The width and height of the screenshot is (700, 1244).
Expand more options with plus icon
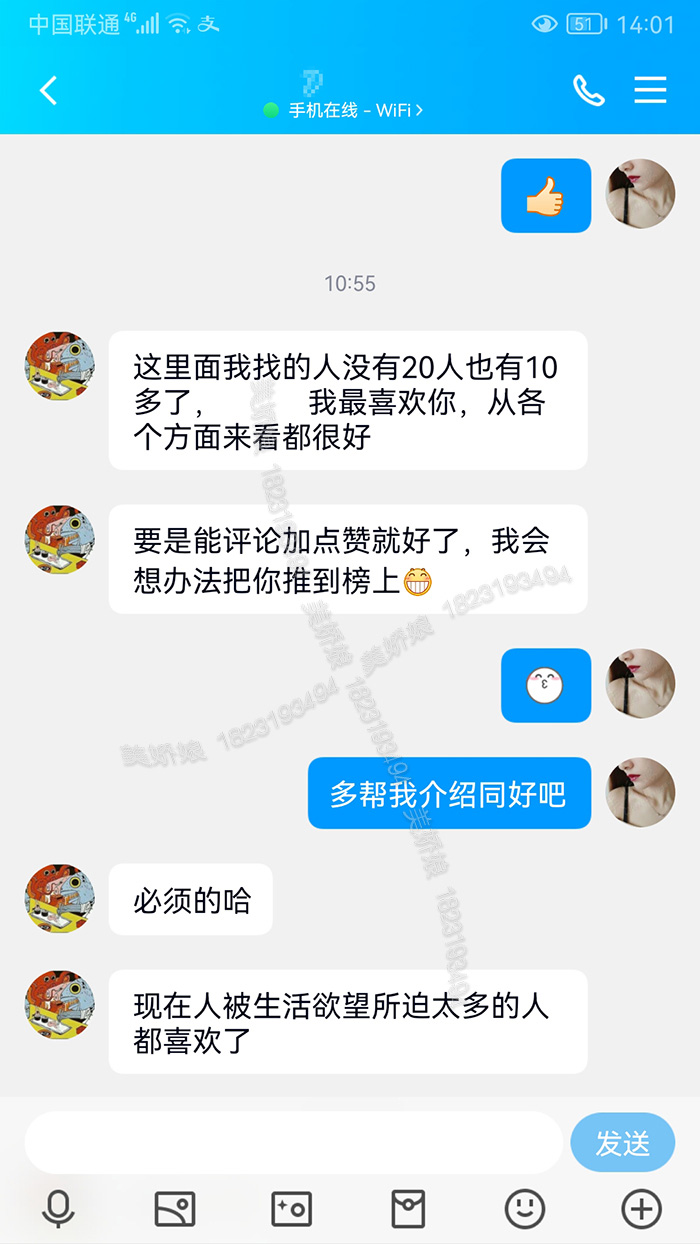[x=641, y=1209]
